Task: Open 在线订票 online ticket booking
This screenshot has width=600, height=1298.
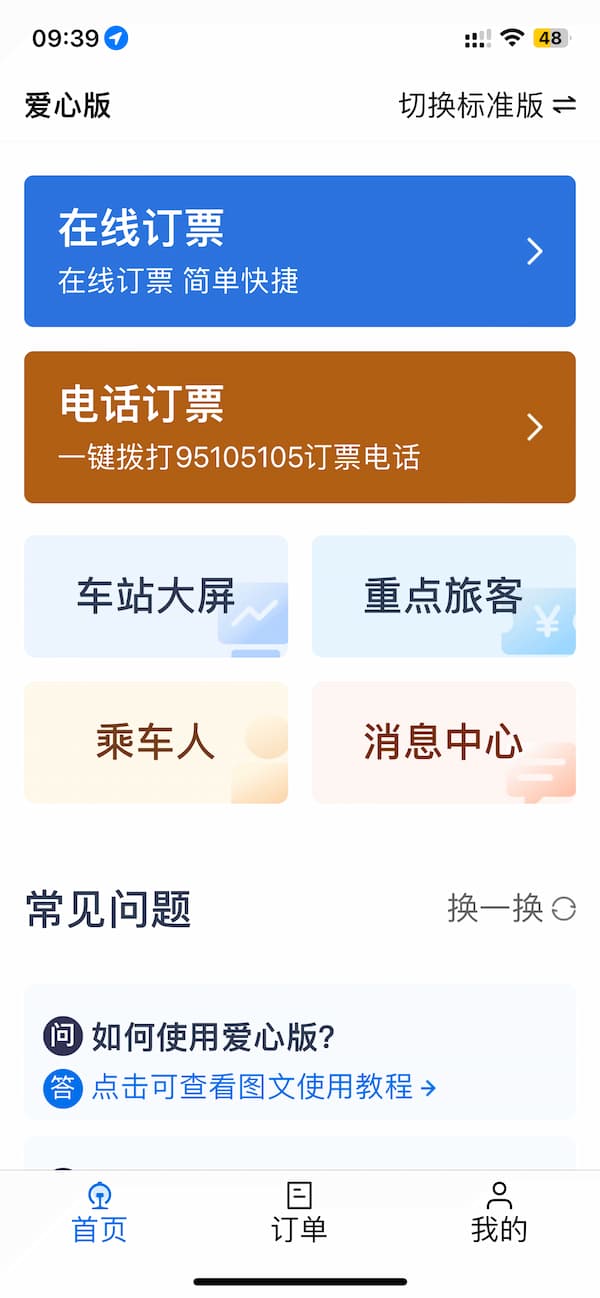Action: pos(300,251)
